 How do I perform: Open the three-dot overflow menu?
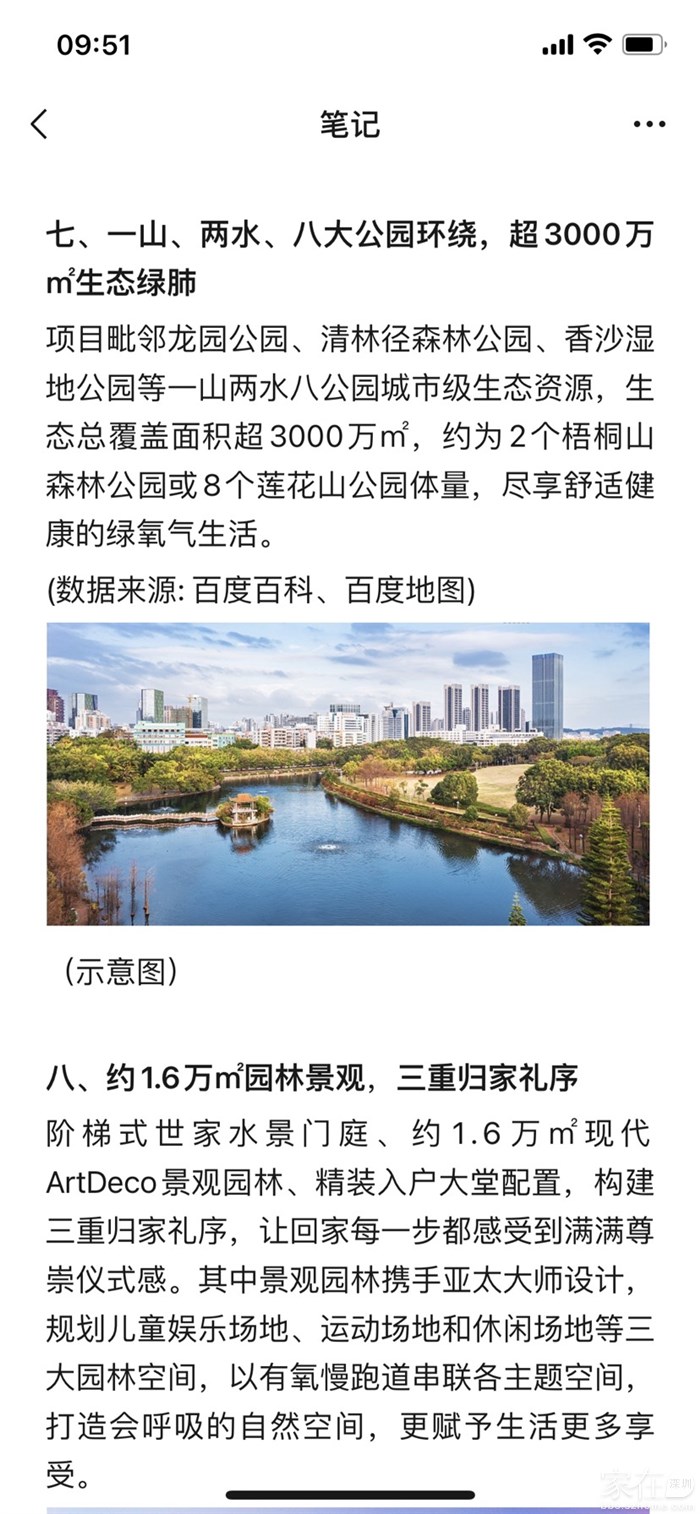click(649, 125)
